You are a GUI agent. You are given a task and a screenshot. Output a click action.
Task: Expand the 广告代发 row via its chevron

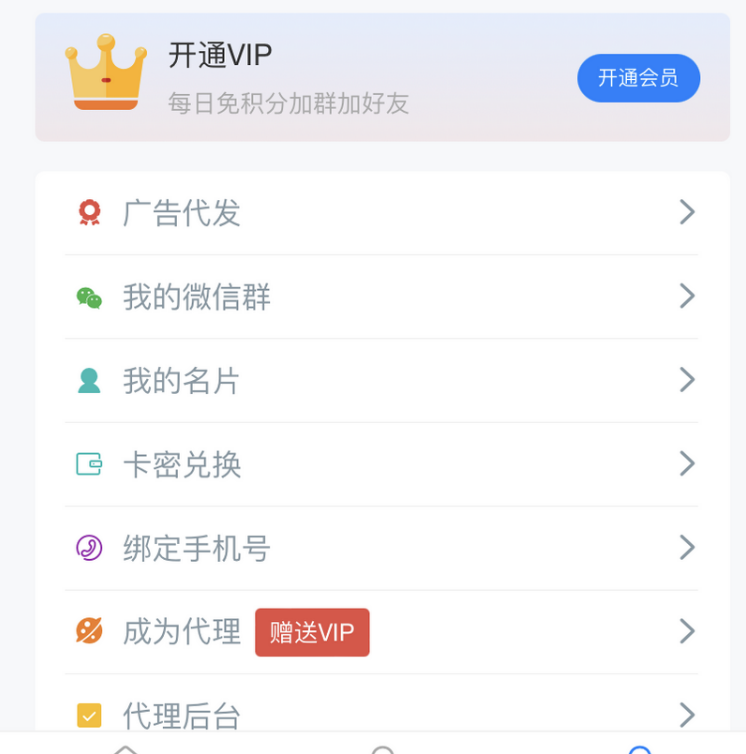[x=686, y=212]
